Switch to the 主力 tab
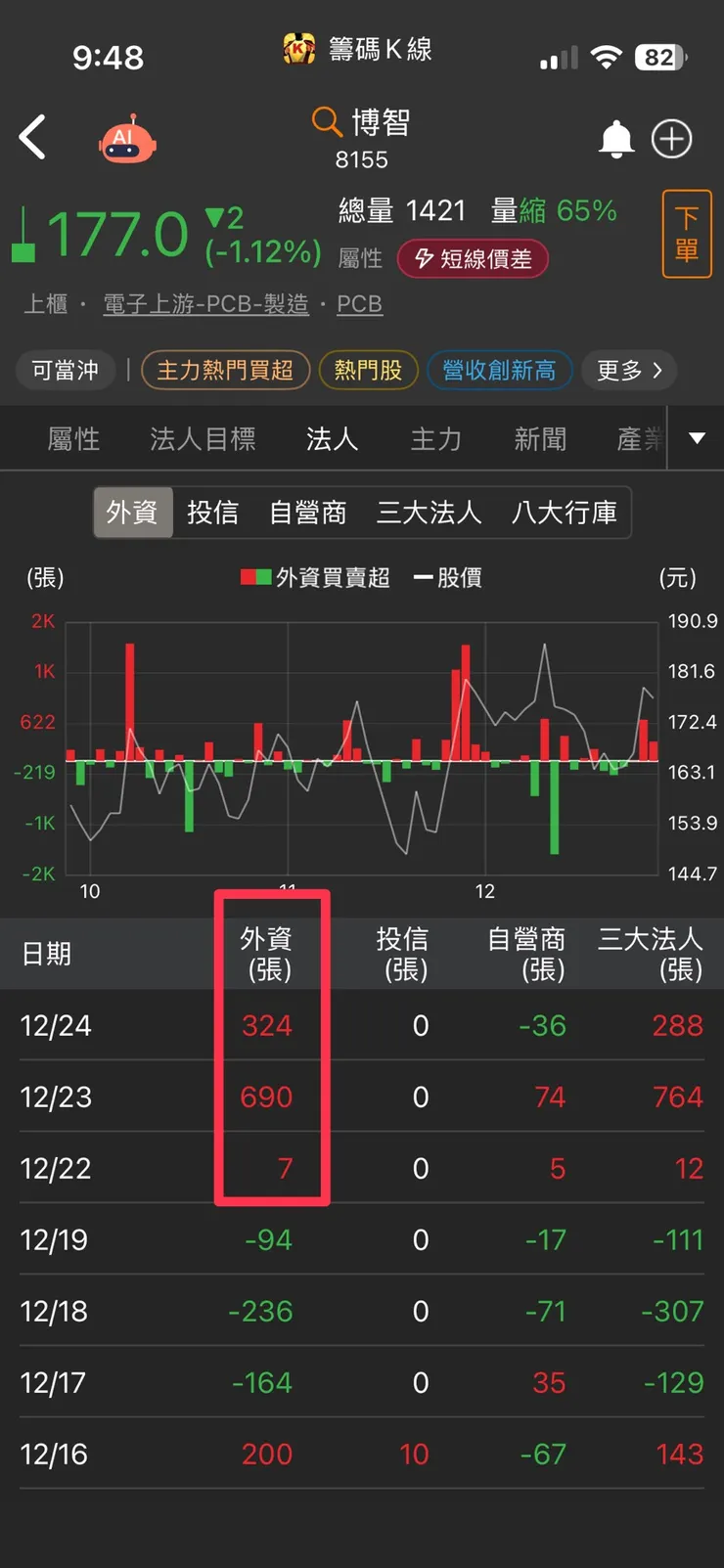This screenshot has width=724, height=1568. [x=435, y=440]
